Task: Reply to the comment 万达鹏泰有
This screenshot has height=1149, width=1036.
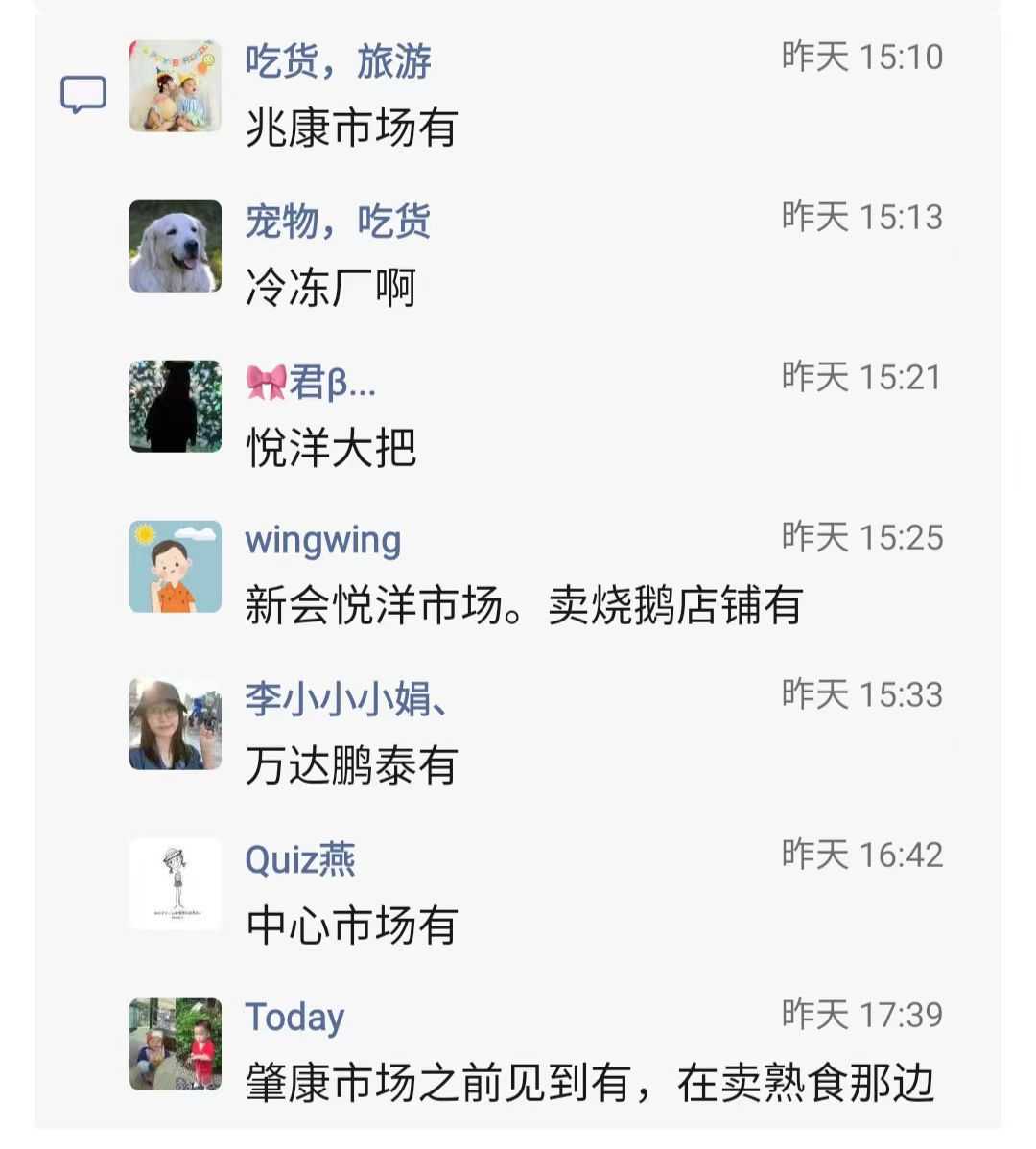Action: 351,765
